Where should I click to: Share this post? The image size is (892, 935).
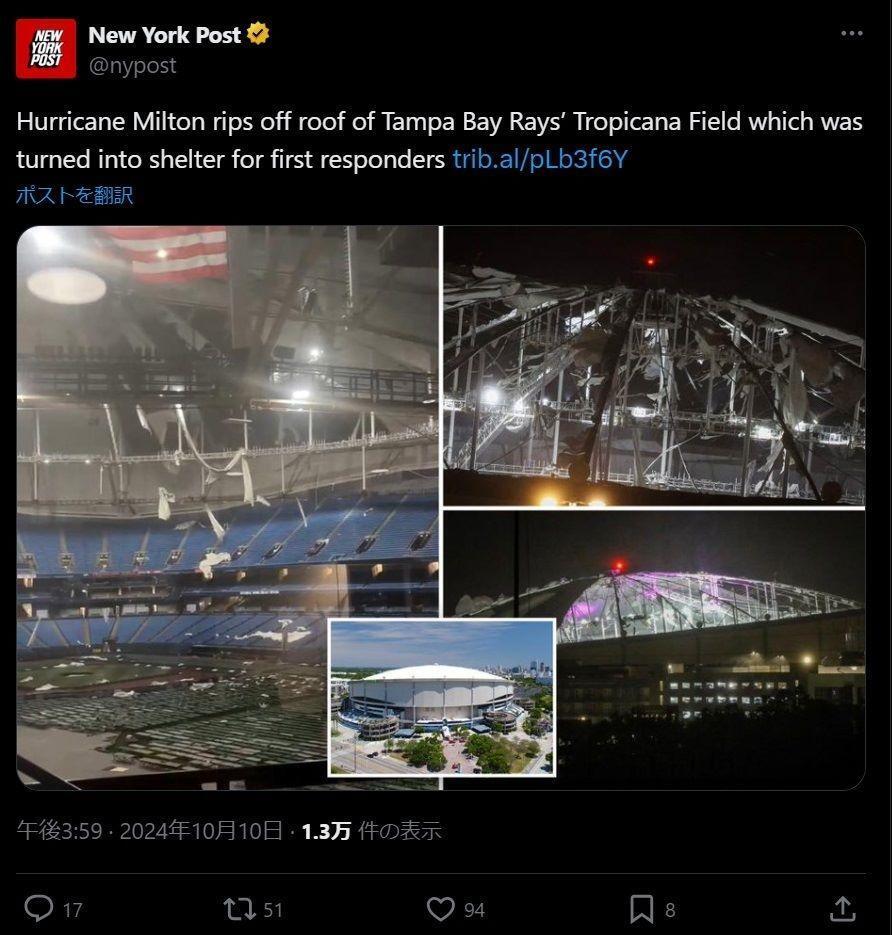(842, 908)
